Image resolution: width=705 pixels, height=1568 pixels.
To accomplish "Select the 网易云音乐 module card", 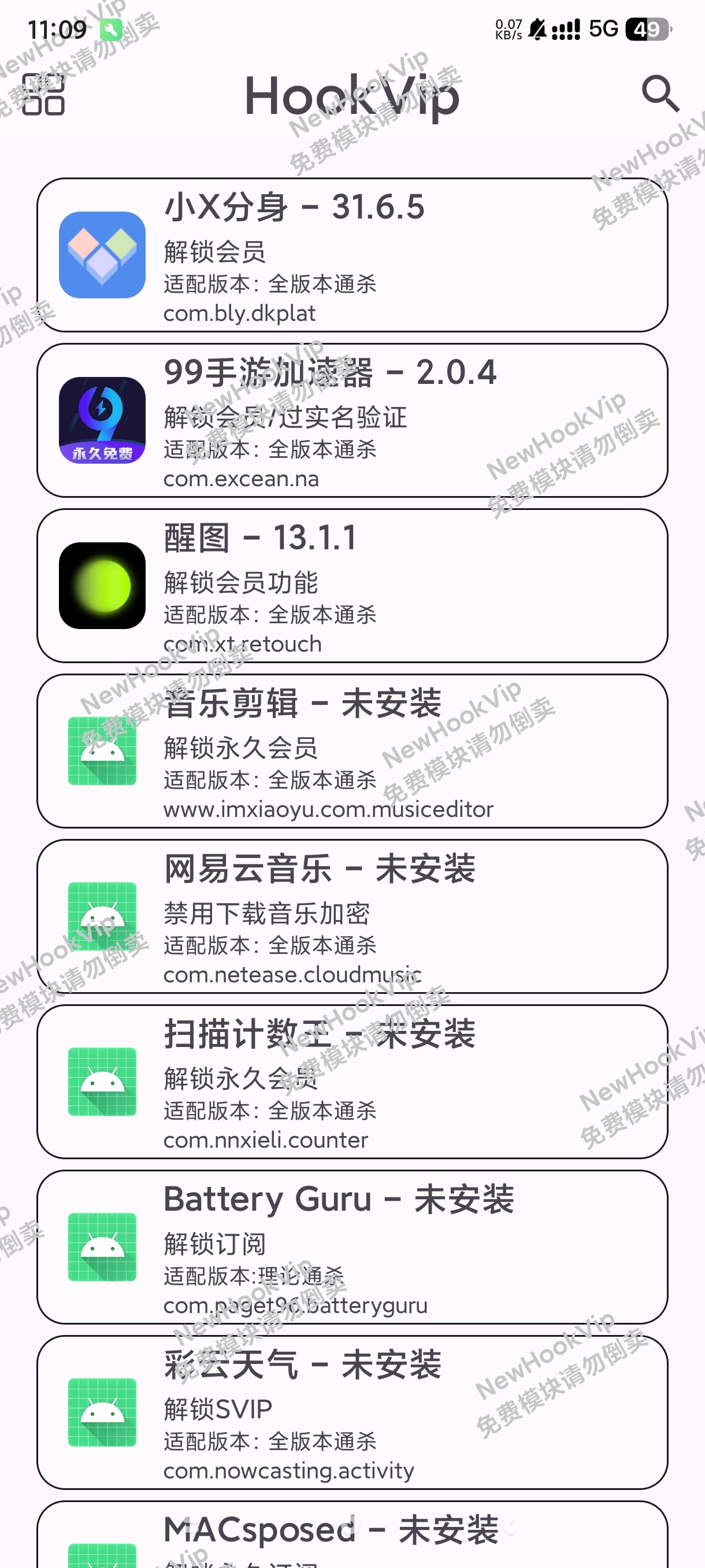I will click(352, 916).
